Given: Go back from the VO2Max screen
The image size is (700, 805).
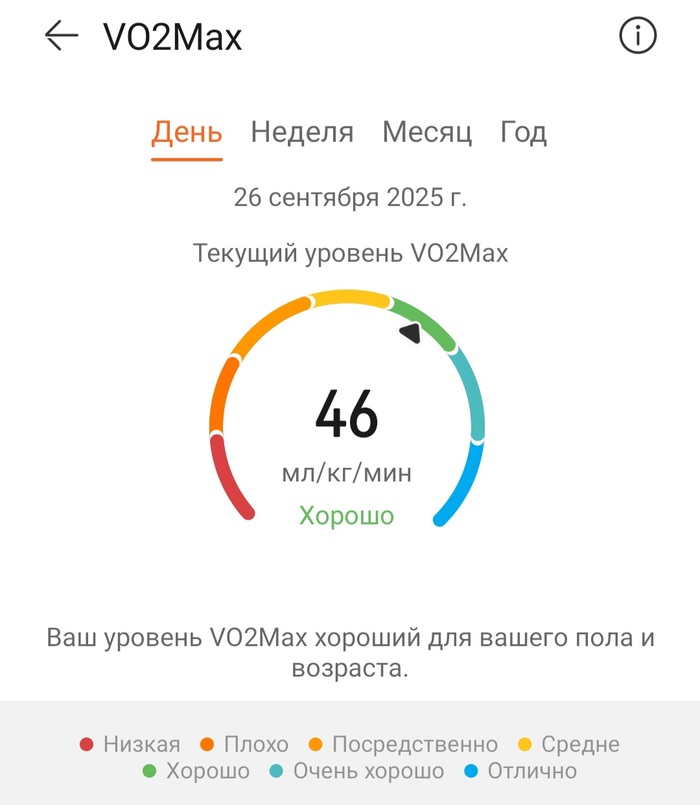Looking at the screenshot, I should [x=61, y=37].
